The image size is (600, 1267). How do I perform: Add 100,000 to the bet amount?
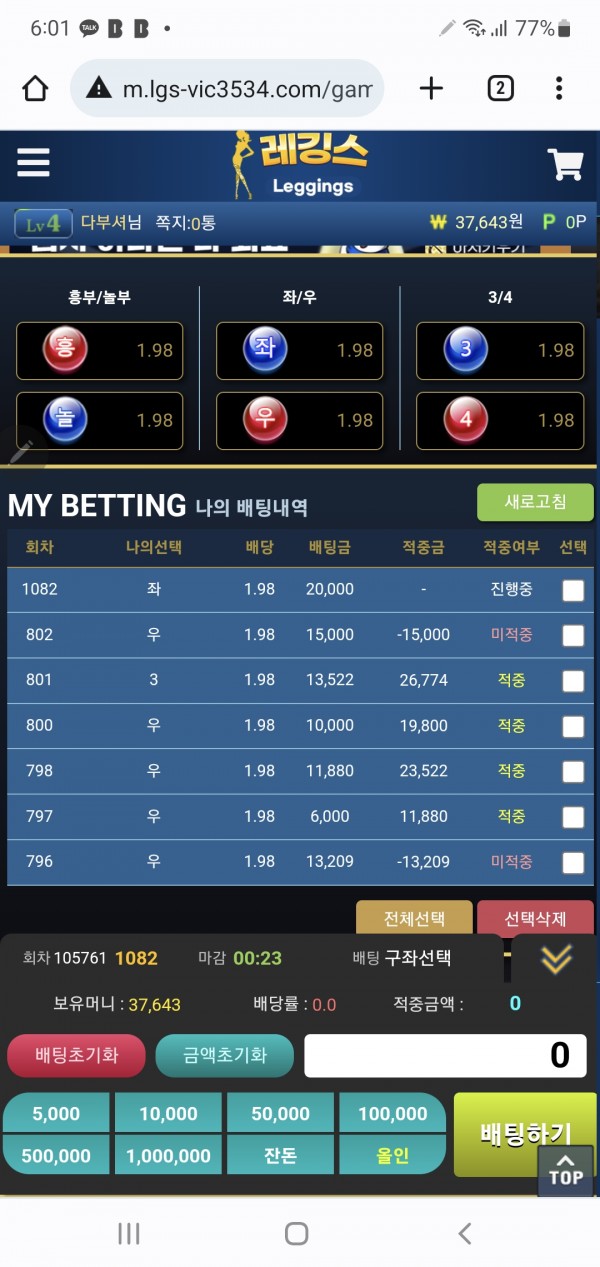click(x=392, y=1113)
